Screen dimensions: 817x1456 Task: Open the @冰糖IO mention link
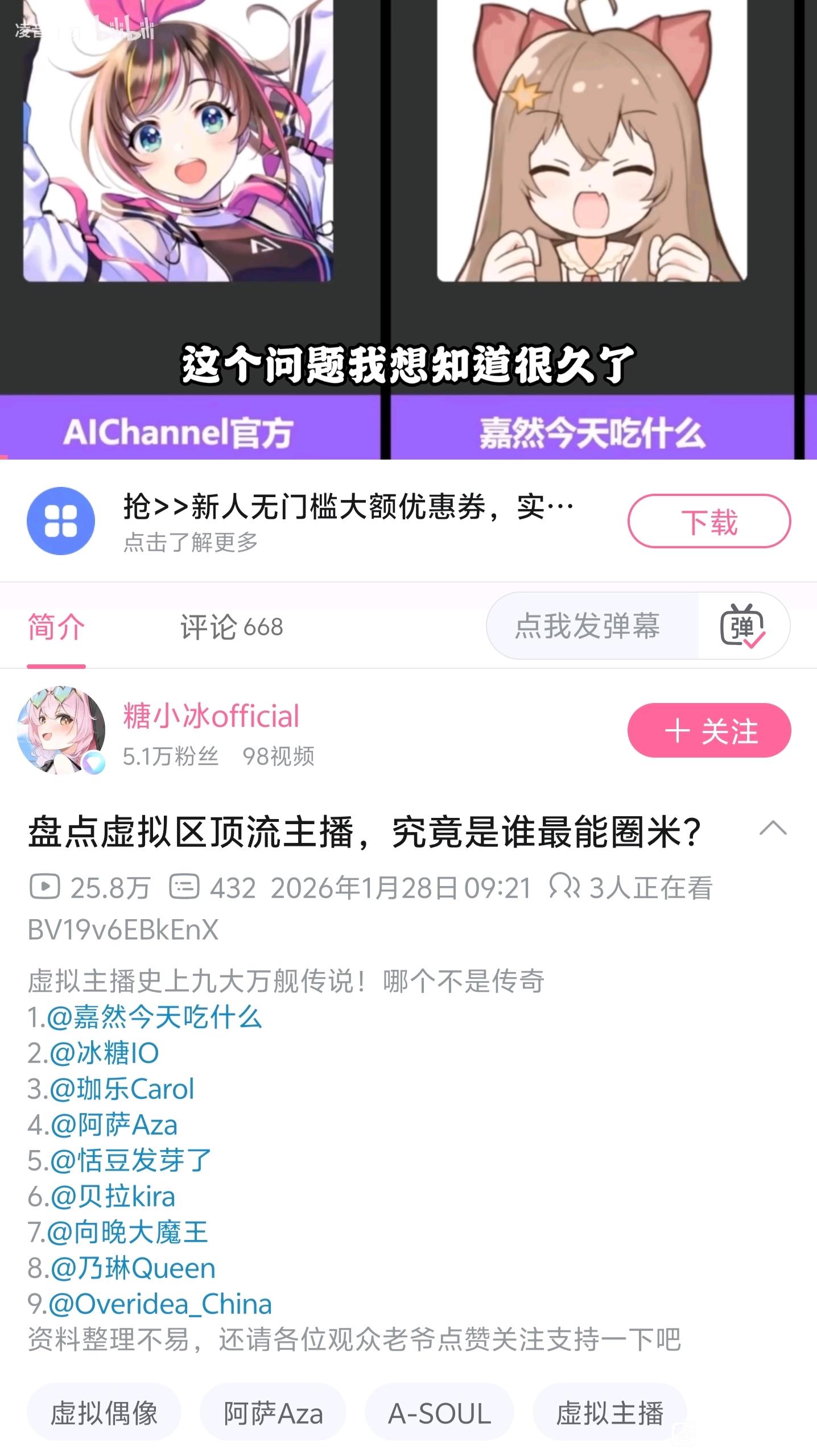click(104, 1053)
